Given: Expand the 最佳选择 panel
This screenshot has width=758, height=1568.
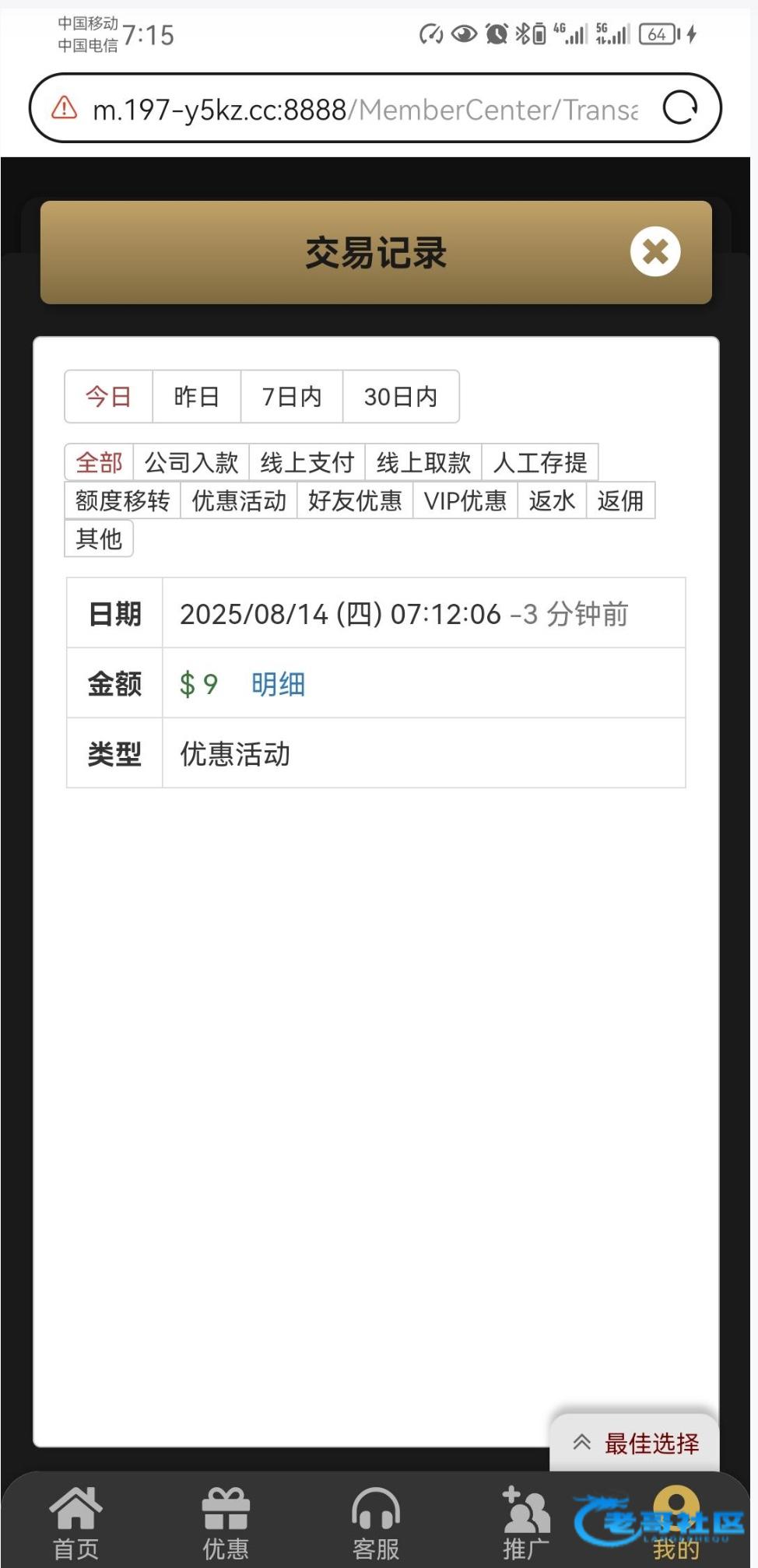Looking at the screenshot, I should tap(635, 1443).
